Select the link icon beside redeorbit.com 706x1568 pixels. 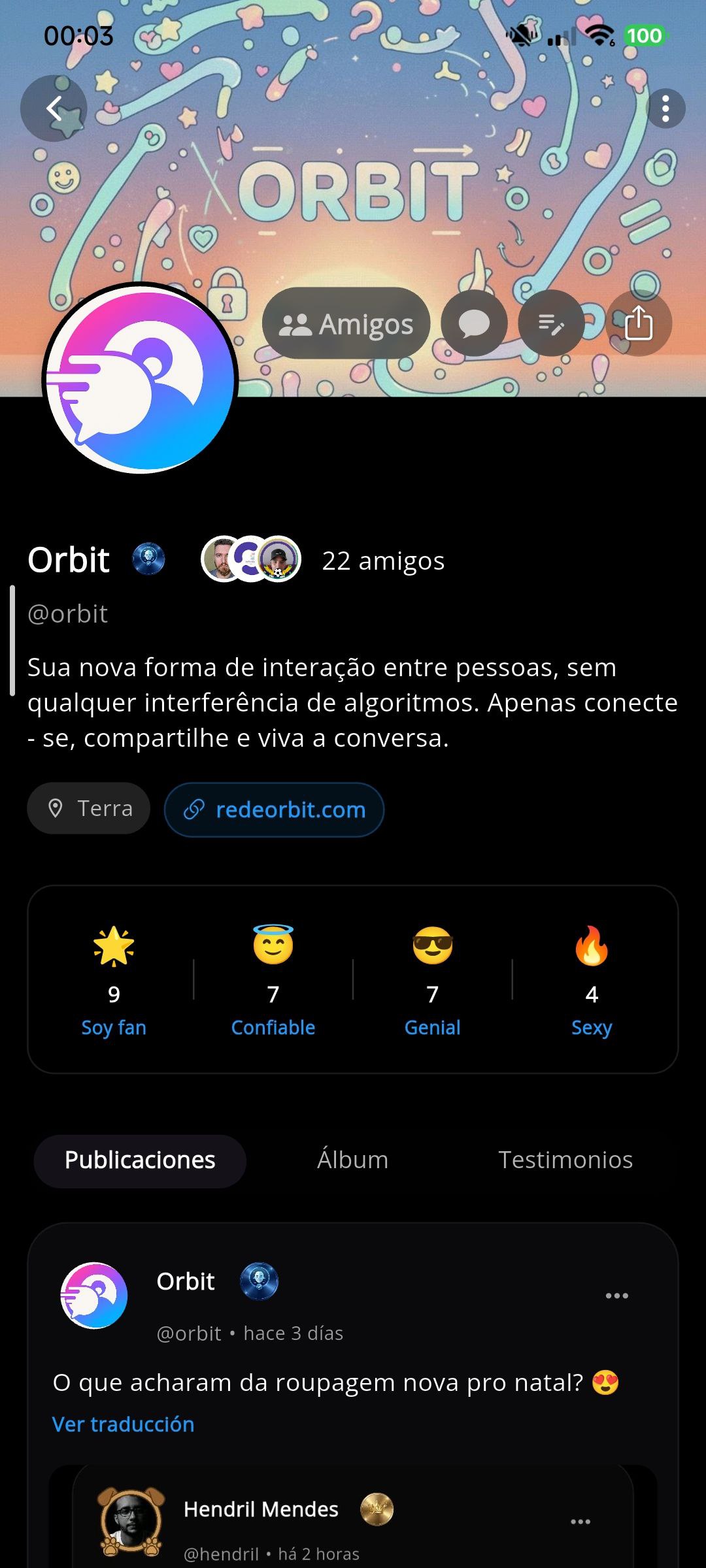pyautogui.click(x=193, y=809)
